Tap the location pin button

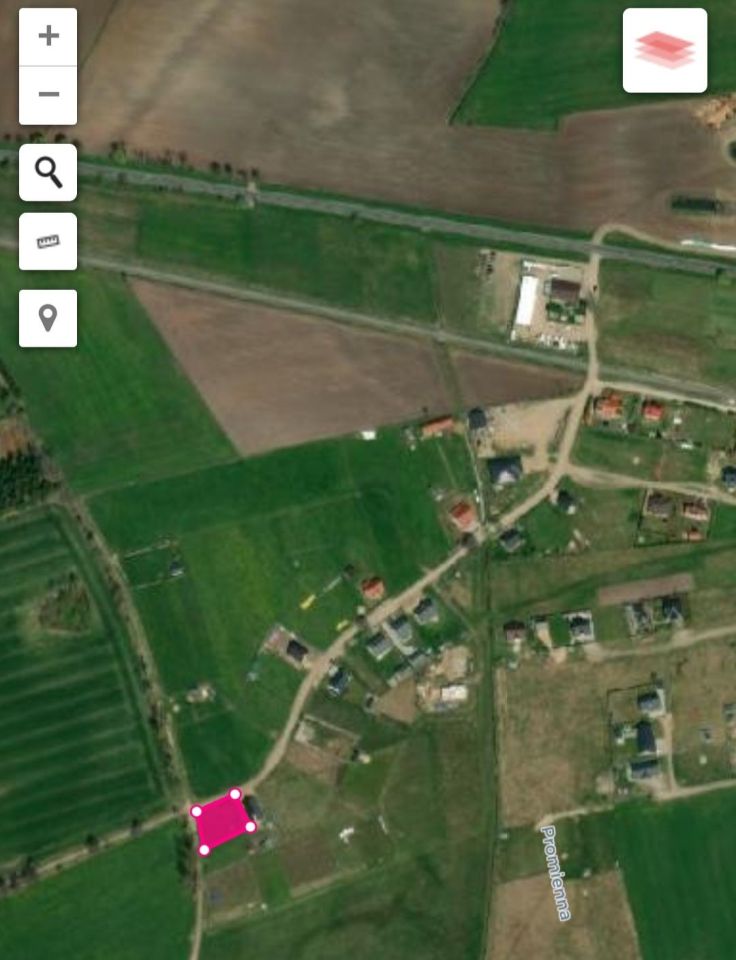point(48,318)
